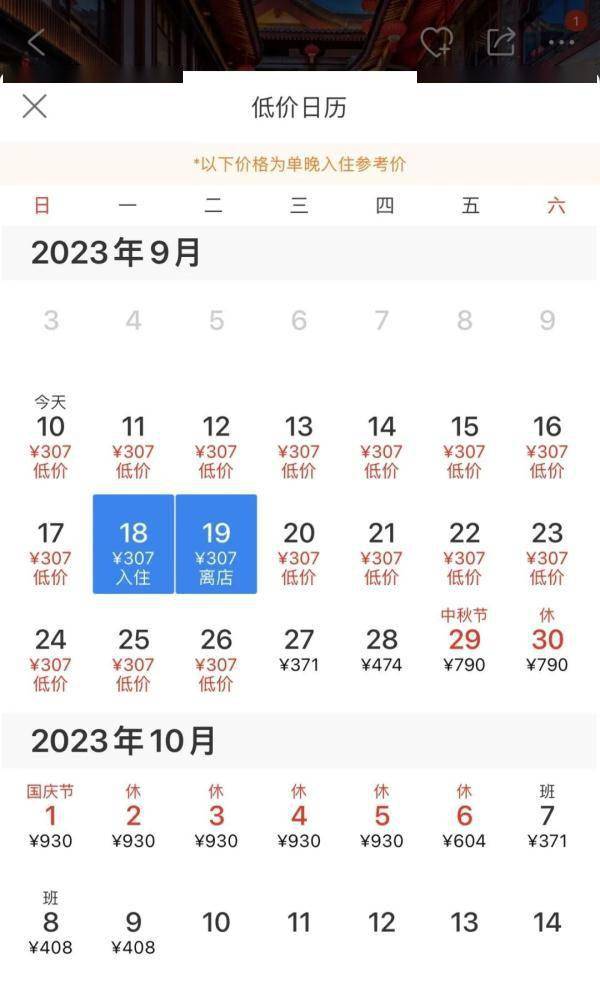Image resolution: width=600 pixels, height=988 pixels.
Task: Select today, September 10
Action: click(x=50, y=437)
